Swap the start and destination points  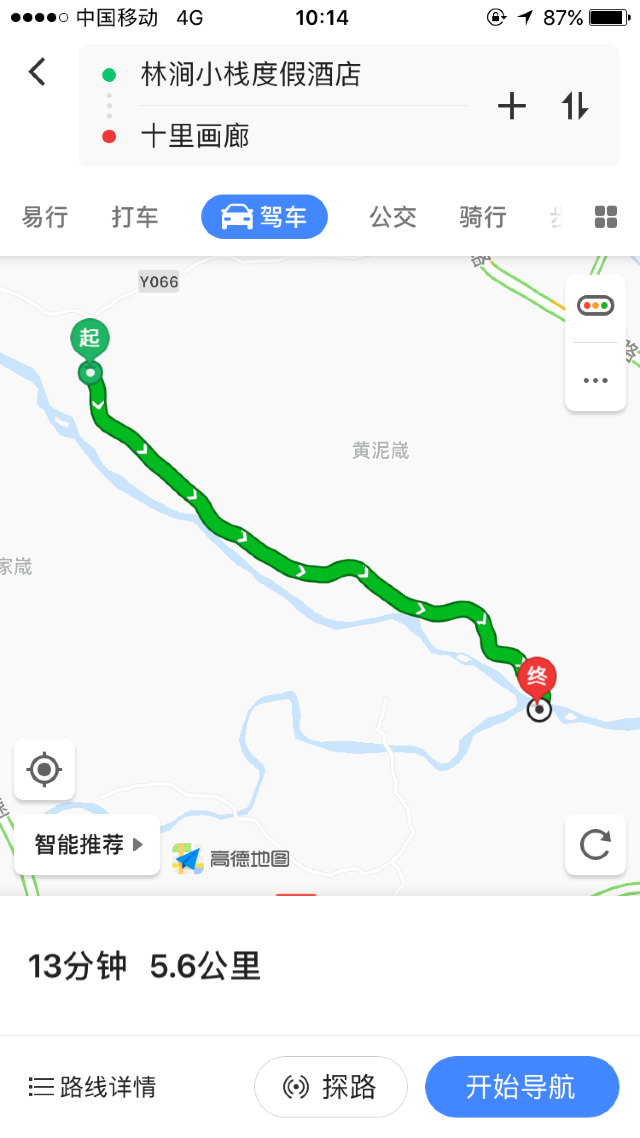click(575, 106)
